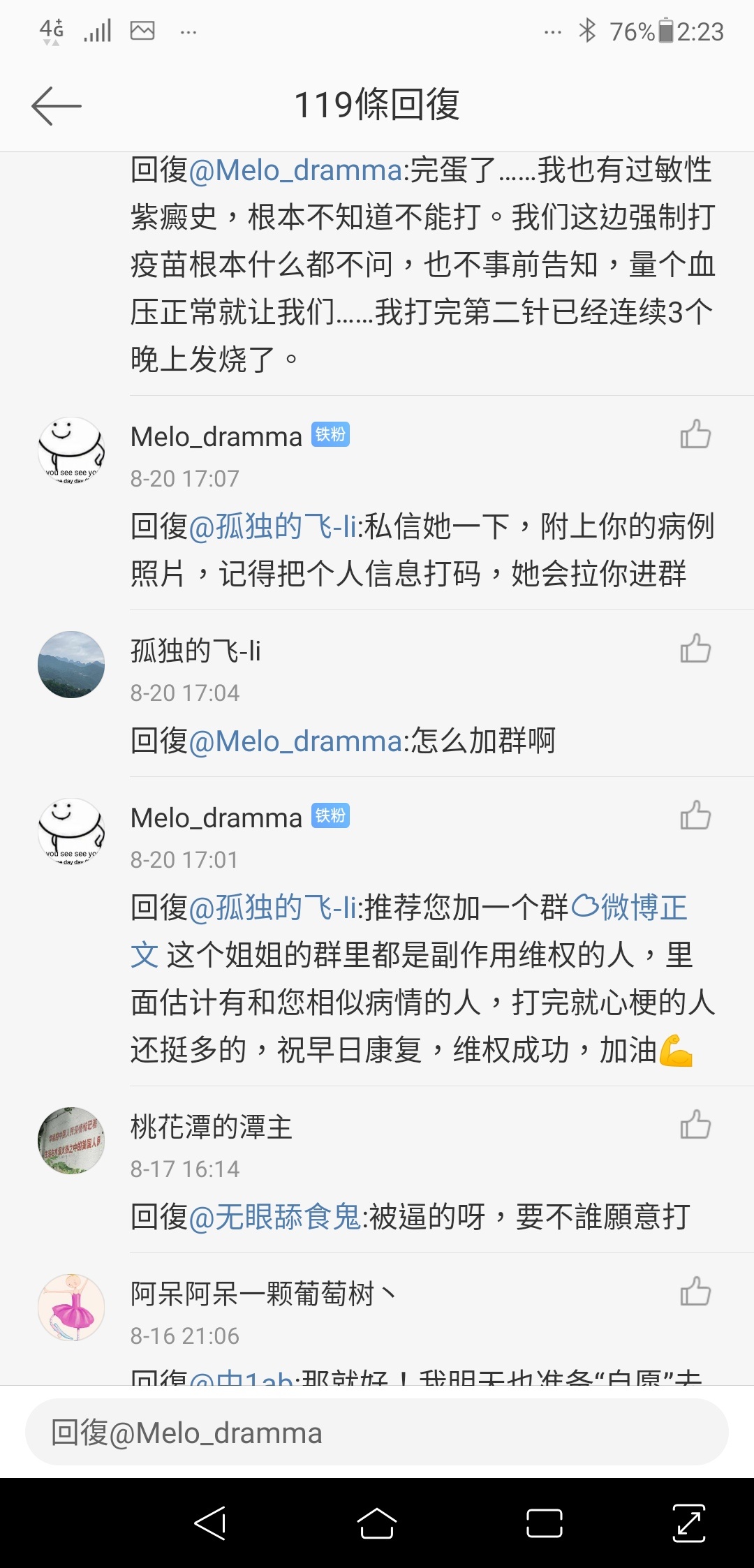This screenshot has width=754, height=1568.
Task: View 桃花潭的潭主's profile avatar
Action: pyautogui.click(x=71, y=1141)
